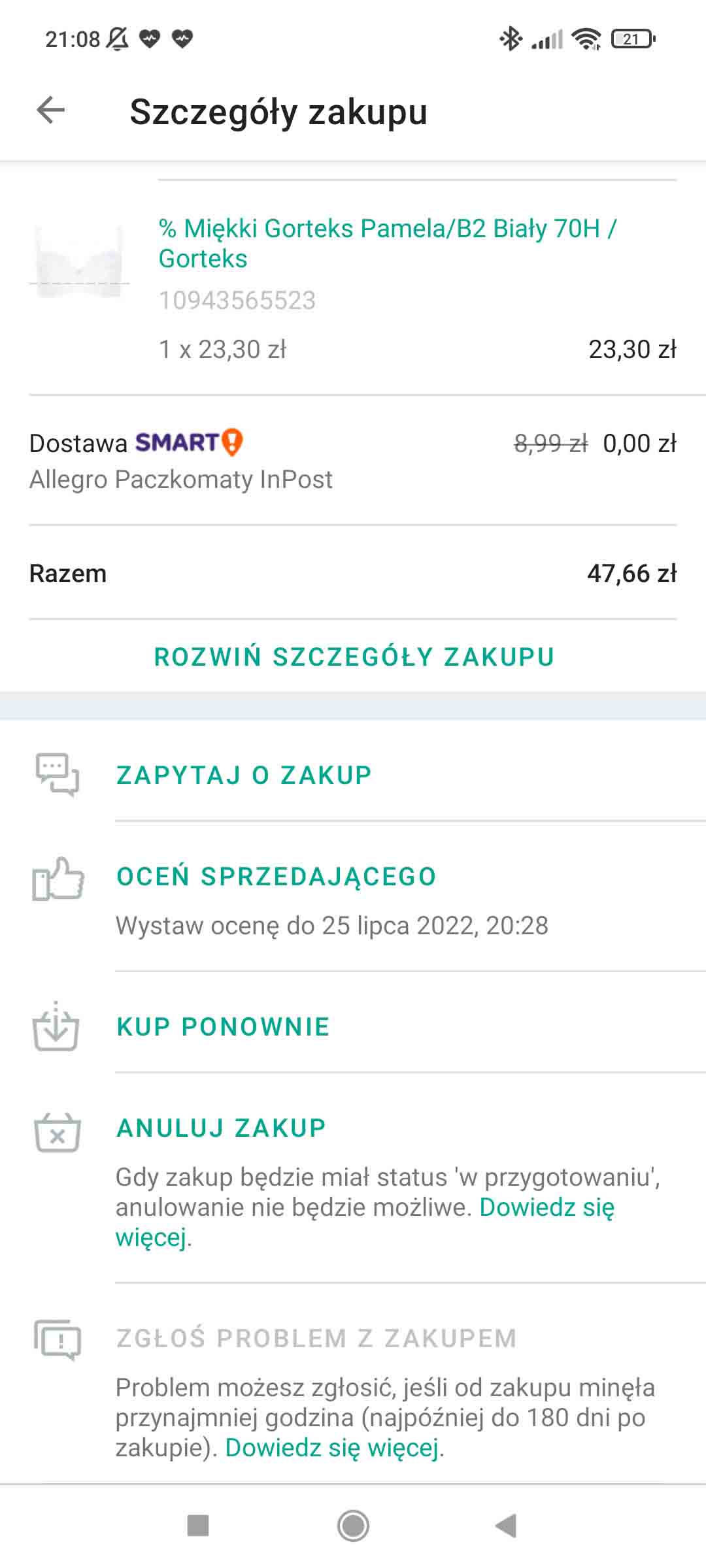Cancel the purchase with Anuluj zakup
The width and height of the screenshot is (706, 1568).
[x=221, y=1128]
